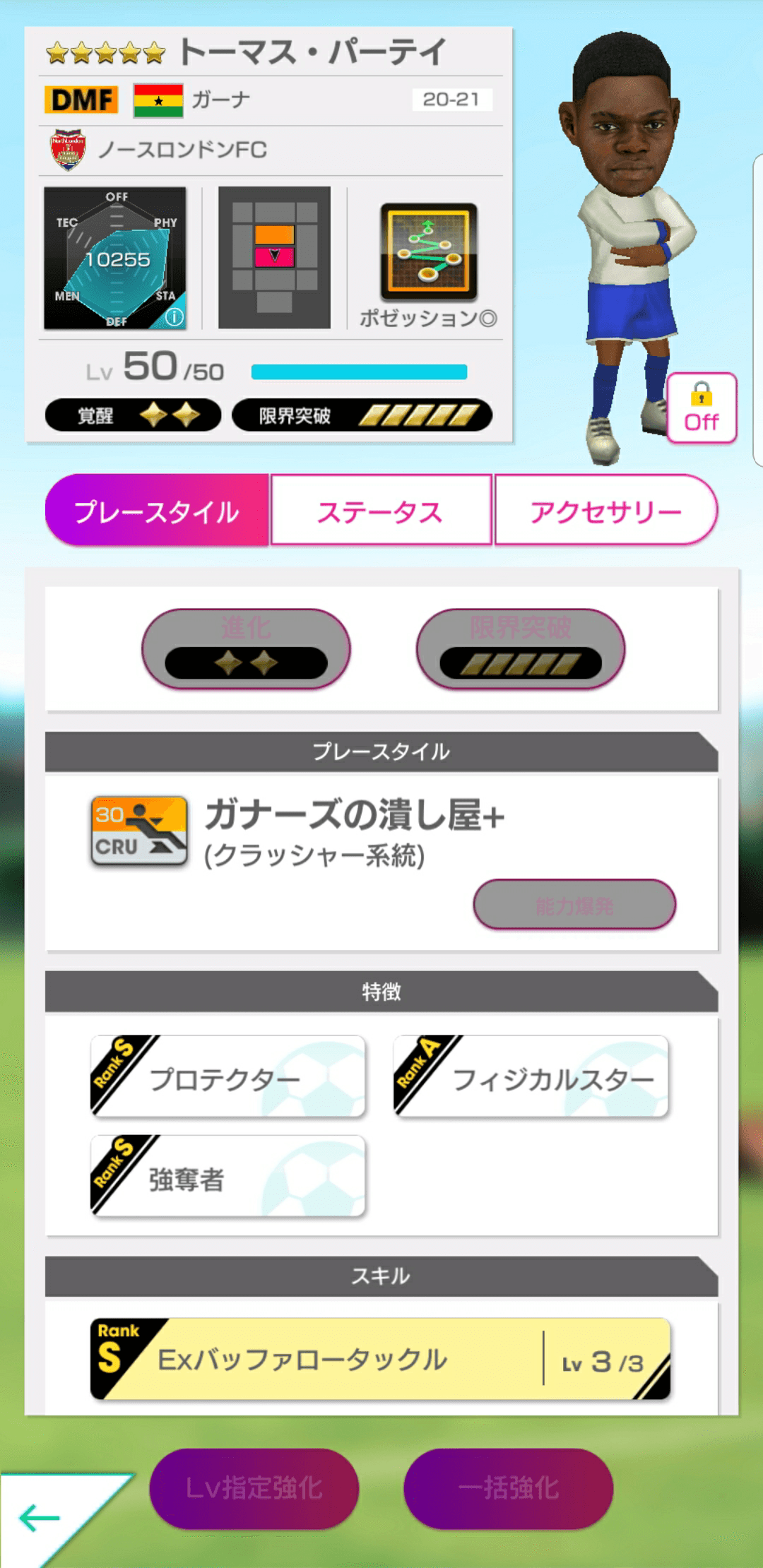Switch to the ステータス tab

point(381,512)
